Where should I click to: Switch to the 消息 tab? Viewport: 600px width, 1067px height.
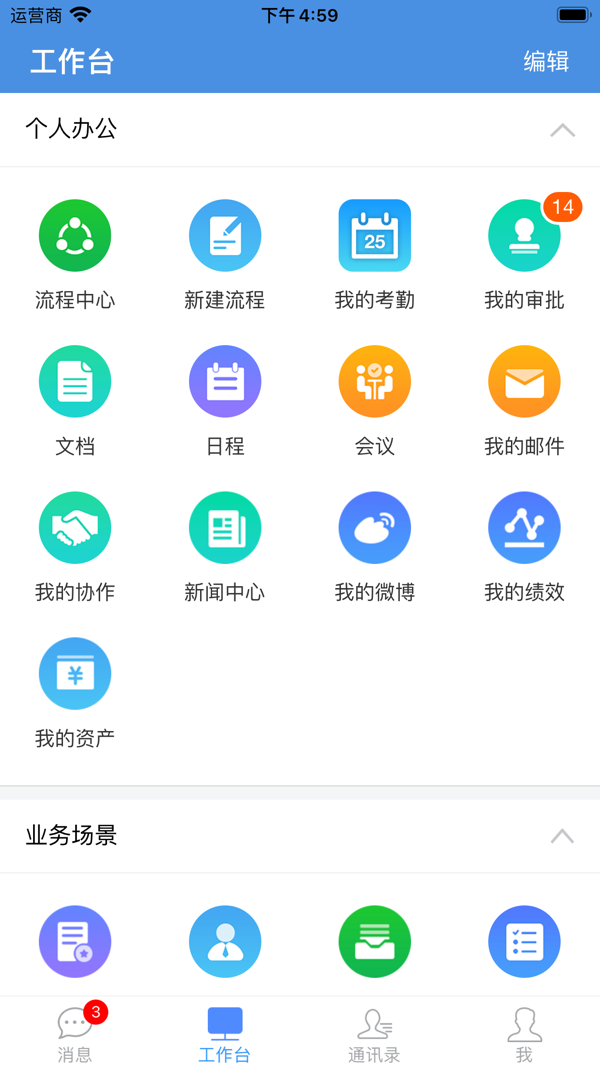(x=75, y=1033)
